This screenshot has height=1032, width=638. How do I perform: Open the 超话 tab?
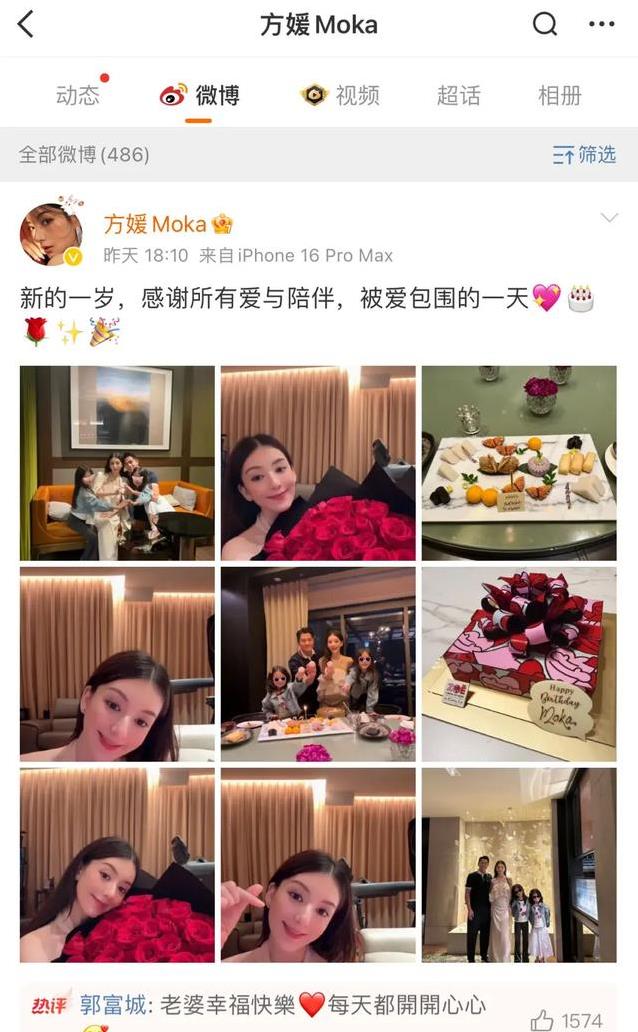point(459,95)
